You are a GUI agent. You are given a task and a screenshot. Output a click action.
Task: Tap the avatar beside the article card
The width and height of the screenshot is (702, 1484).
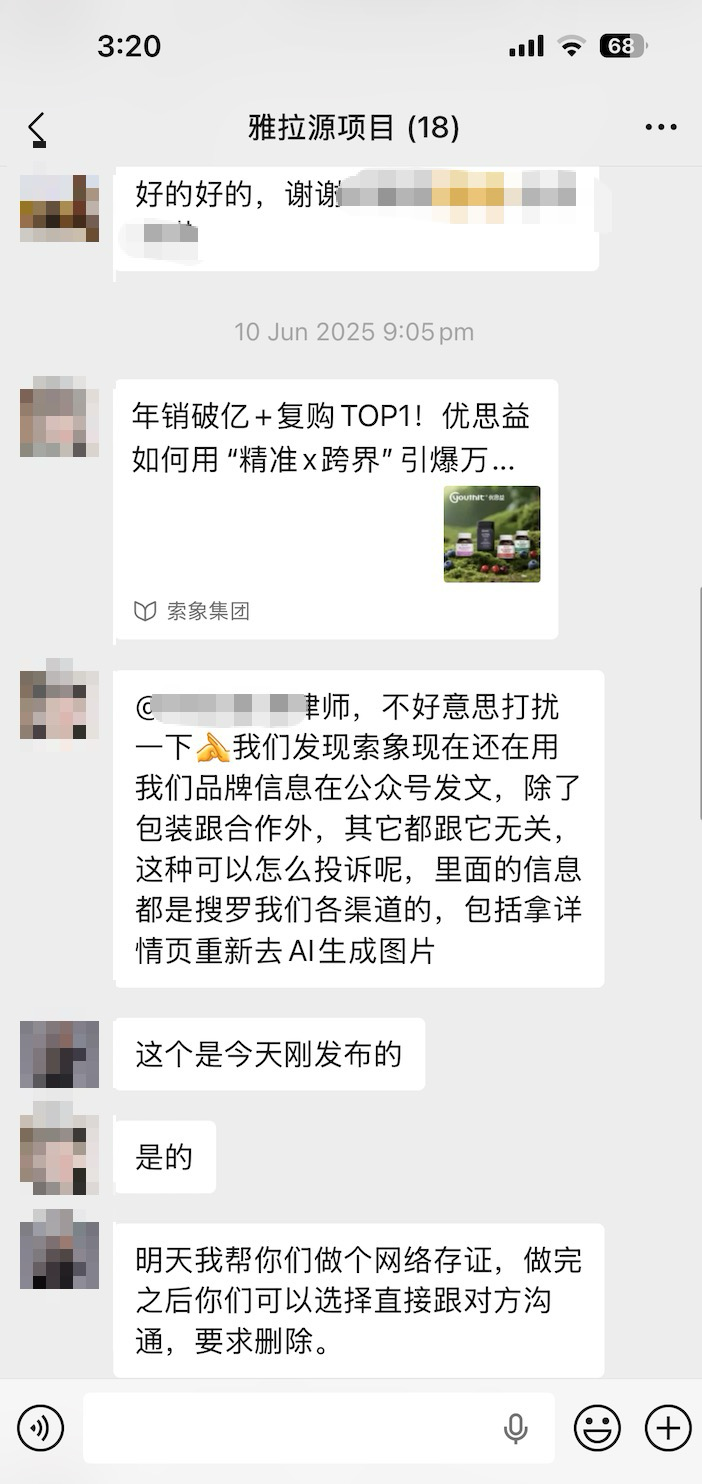(59, 416)
